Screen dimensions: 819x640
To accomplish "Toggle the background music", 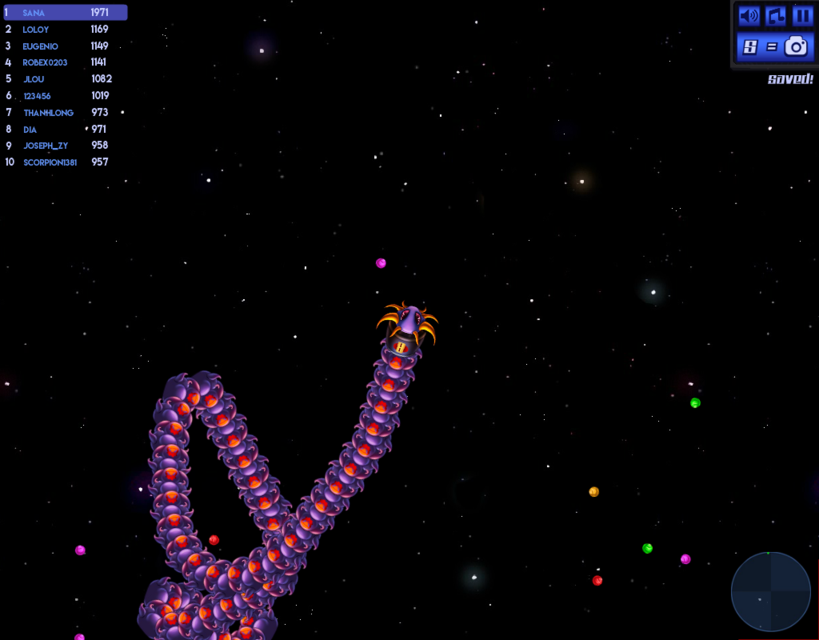I will pos(775,16).
